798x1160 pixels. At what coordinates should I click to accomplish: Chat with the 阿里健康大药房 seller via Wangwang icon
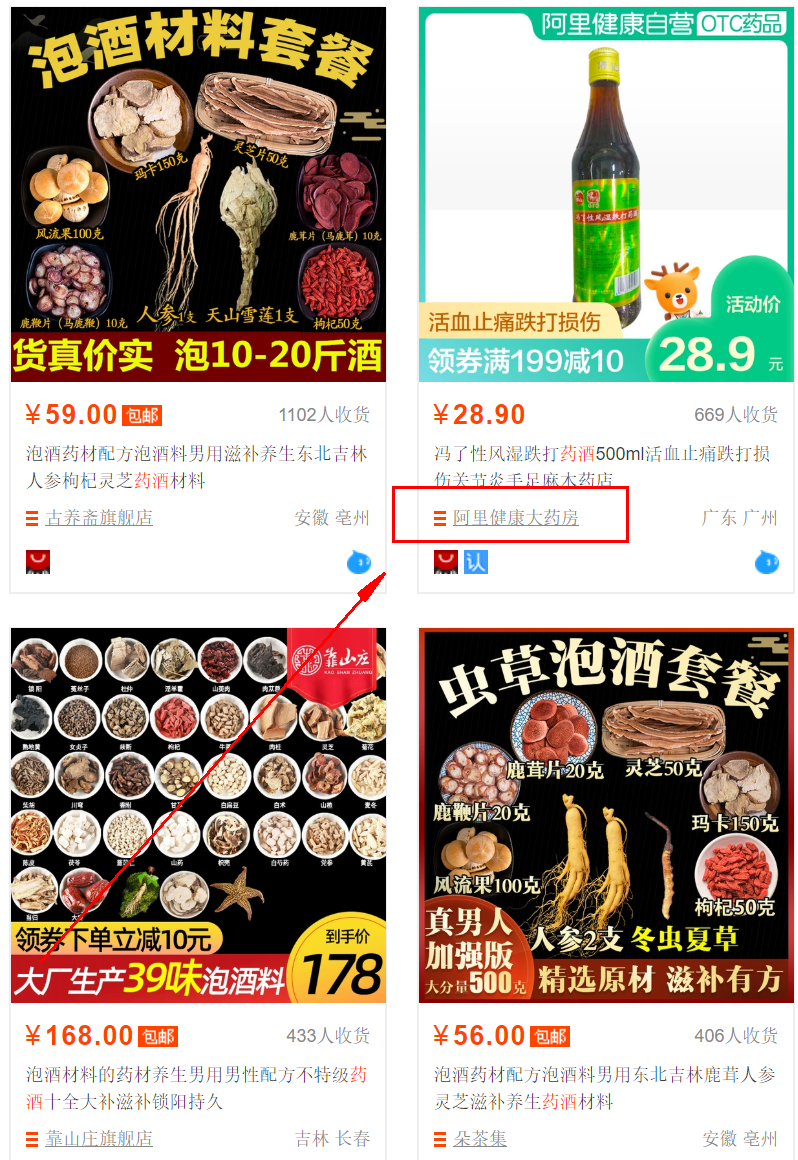tap(766, 563)
